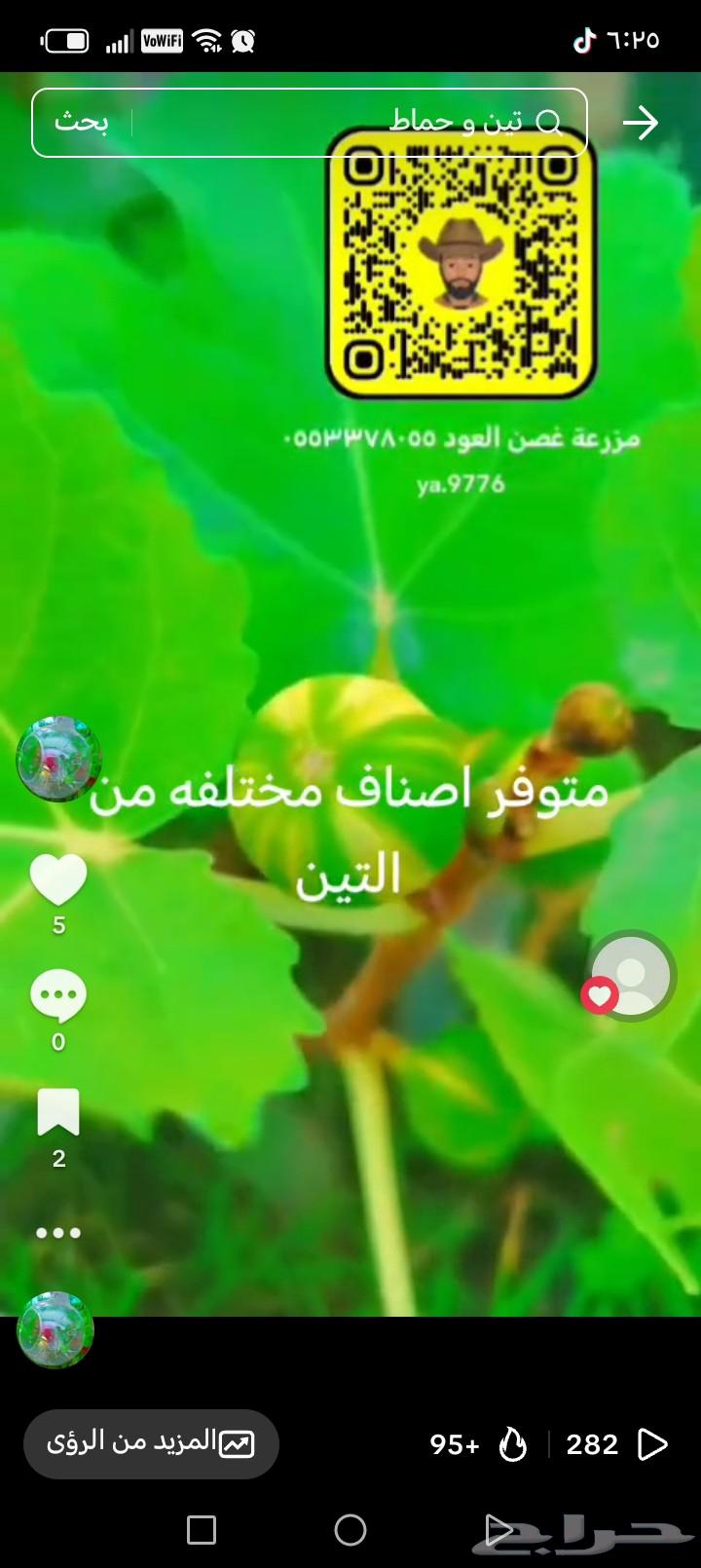Like this fig video

pyautogui.click(x=58, y=879)
